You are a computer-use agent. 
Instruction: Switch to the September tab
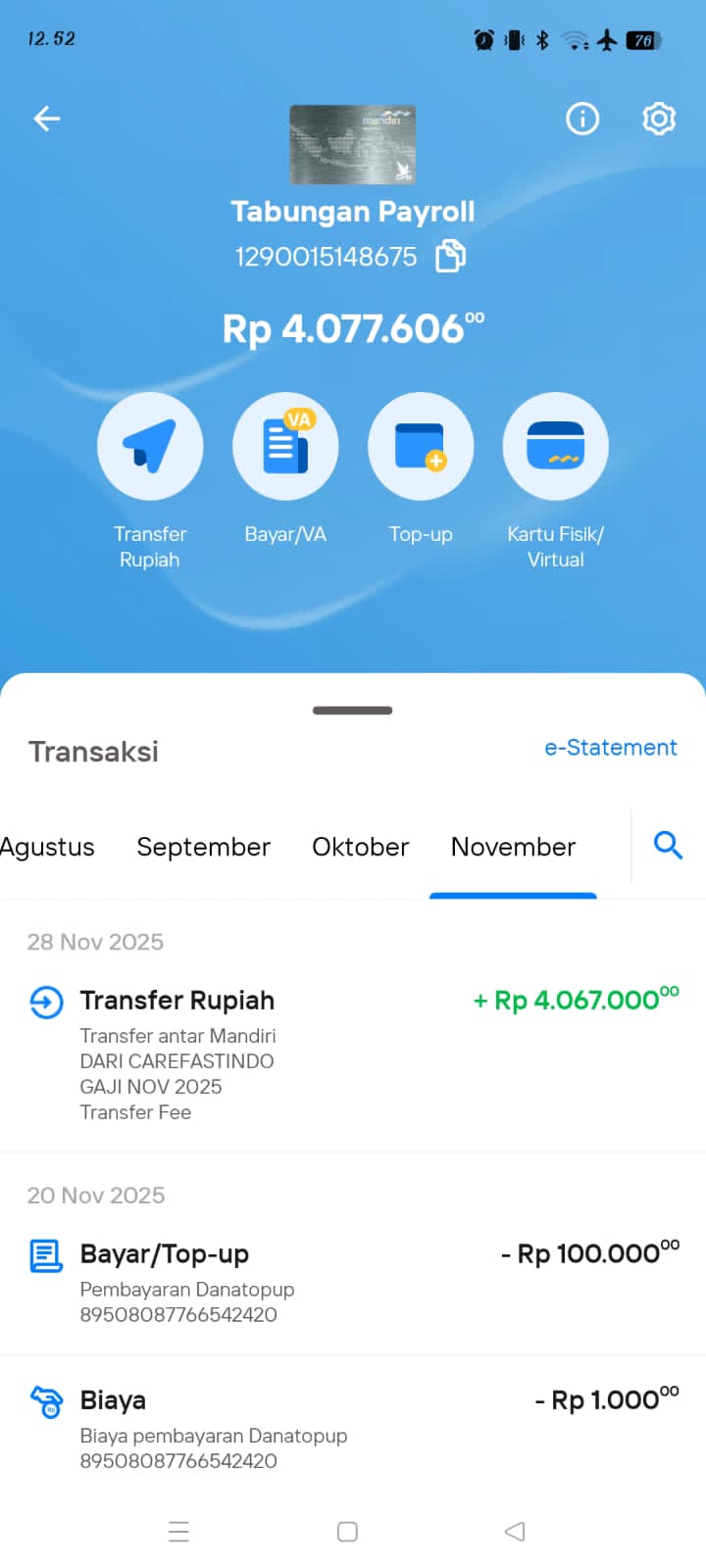click(203, 847)
